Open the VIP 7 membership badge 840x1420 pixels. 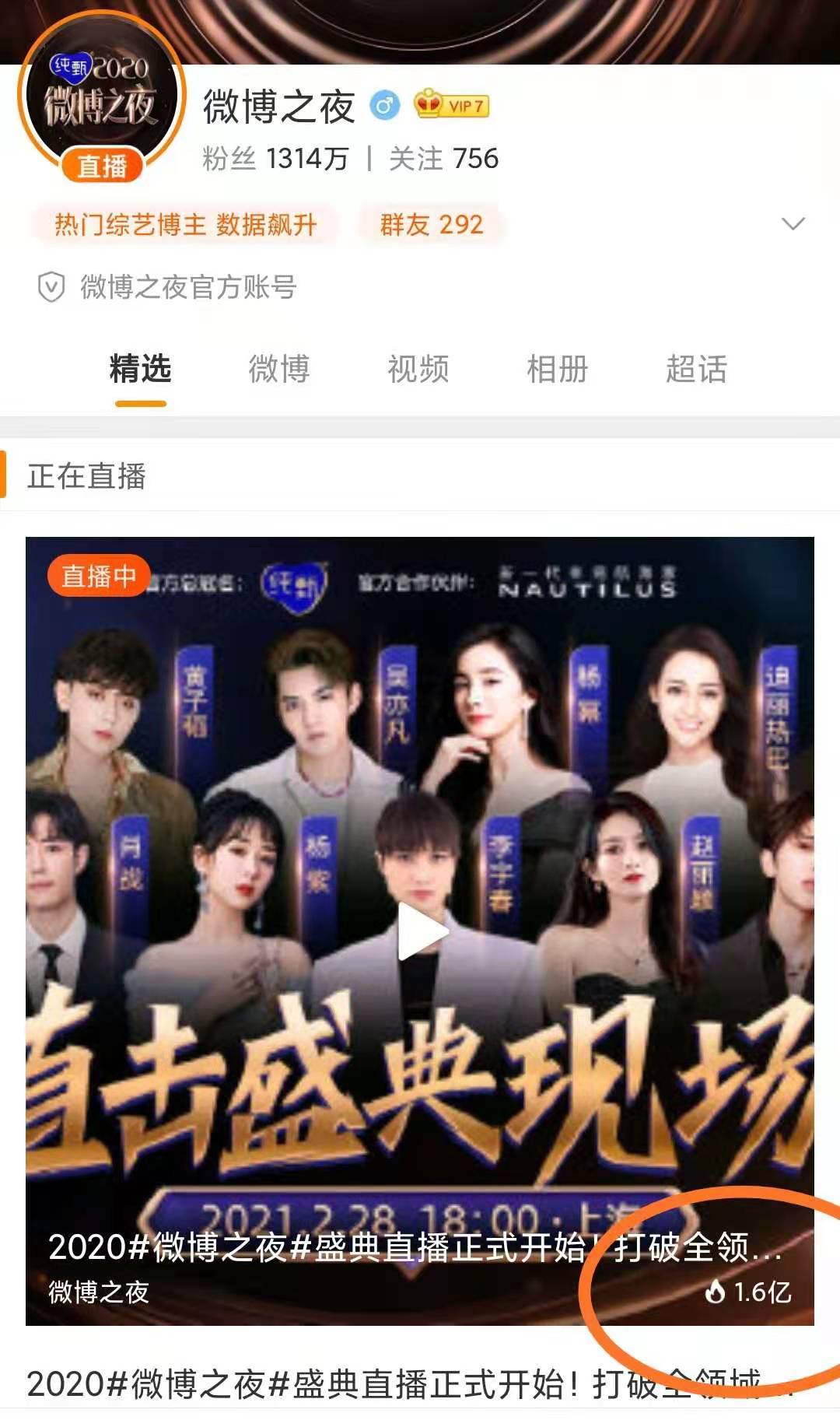pos(452,104)
